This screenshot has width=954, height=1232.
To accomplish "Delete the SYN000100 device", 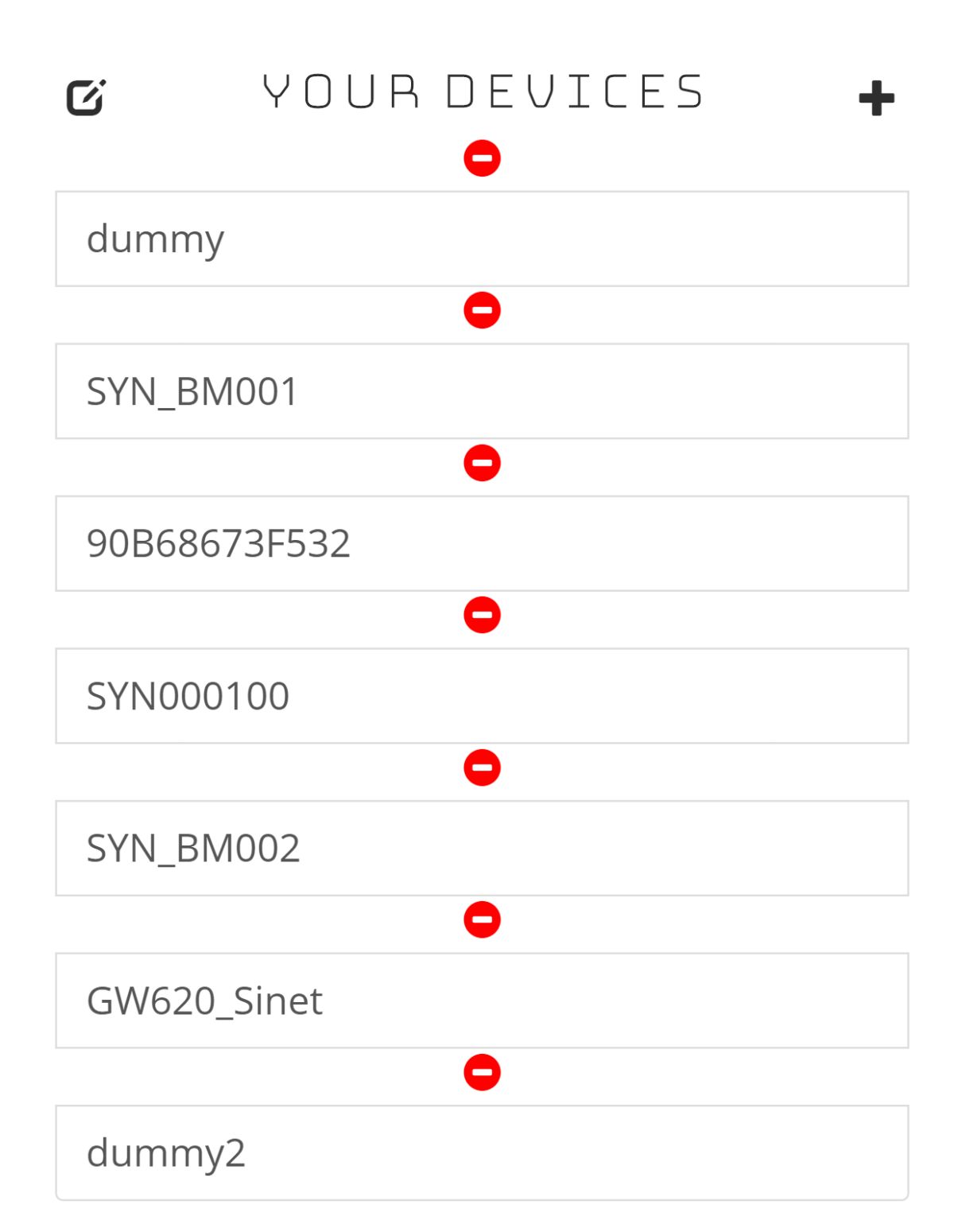I will (482, 615).
